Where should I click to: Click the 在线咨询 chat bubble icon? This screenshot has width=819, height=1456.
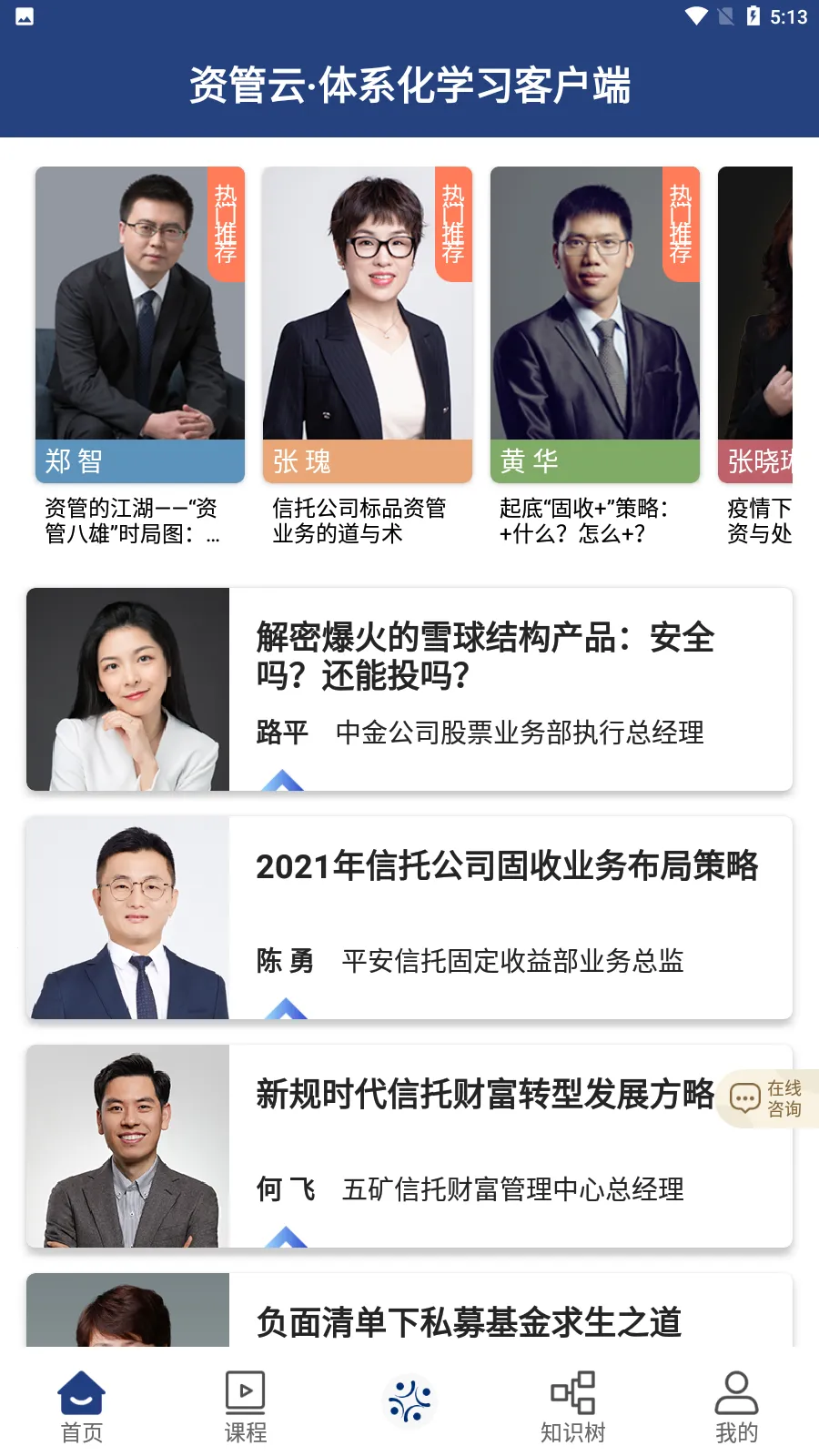point(744,1098)
